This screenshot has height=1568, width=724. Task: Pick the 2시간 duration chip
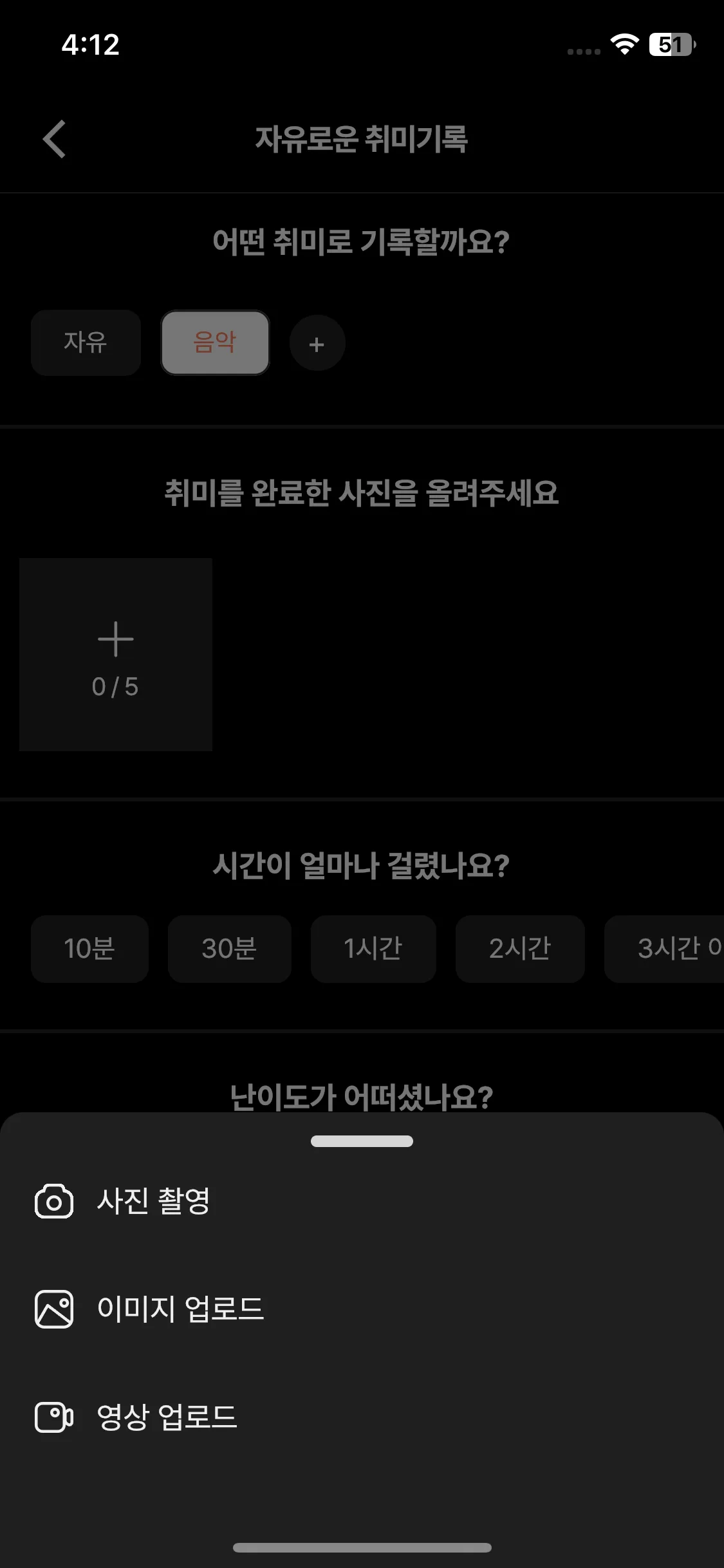click(520, 949)
